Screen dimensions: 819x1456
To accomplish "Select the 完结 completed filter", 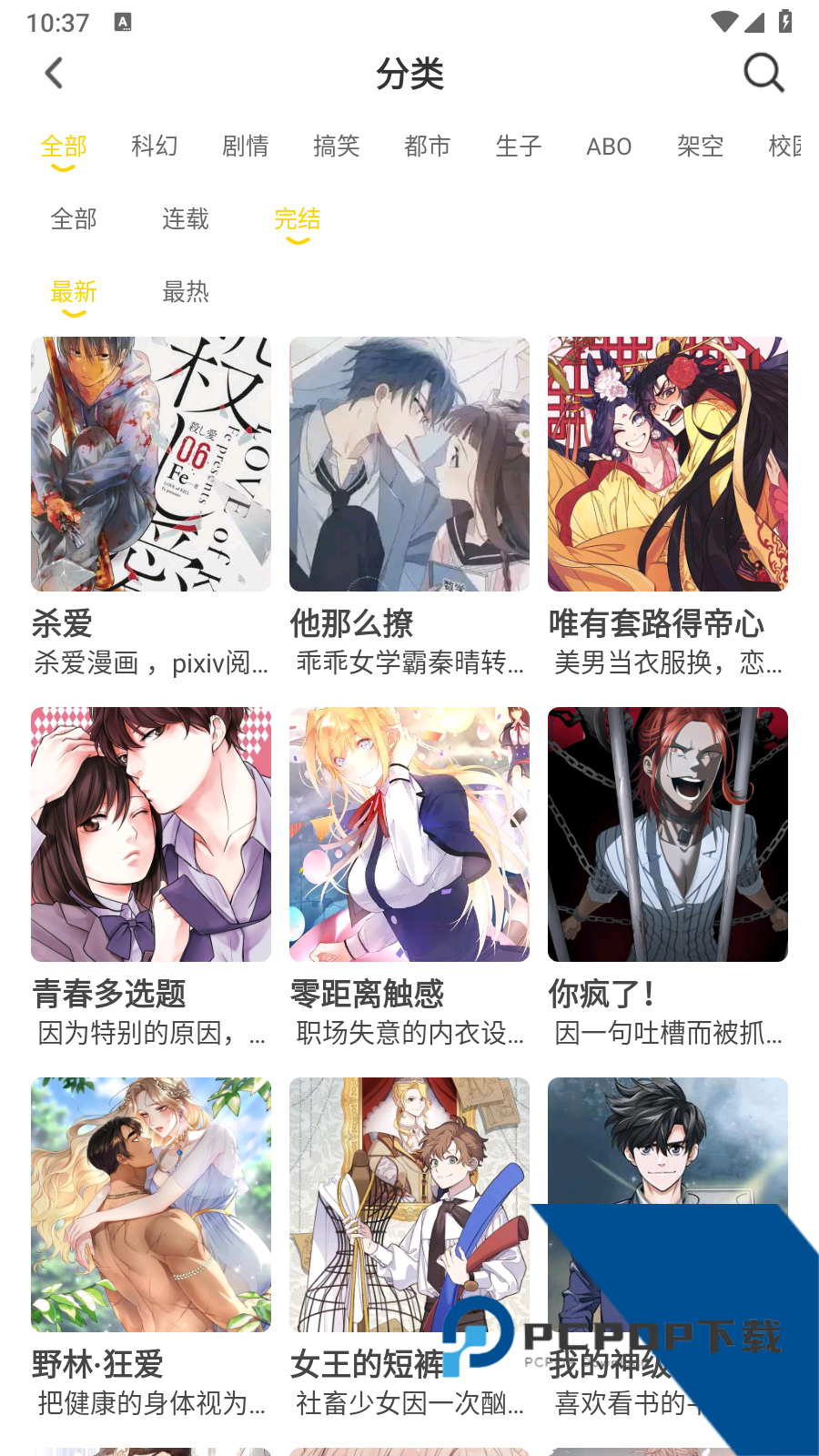I will 296,219.
